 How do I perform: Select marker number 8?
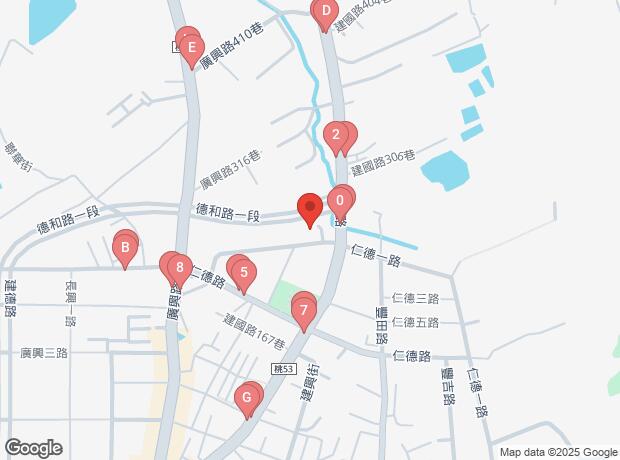pyautogui.click(x=179, y=267)
